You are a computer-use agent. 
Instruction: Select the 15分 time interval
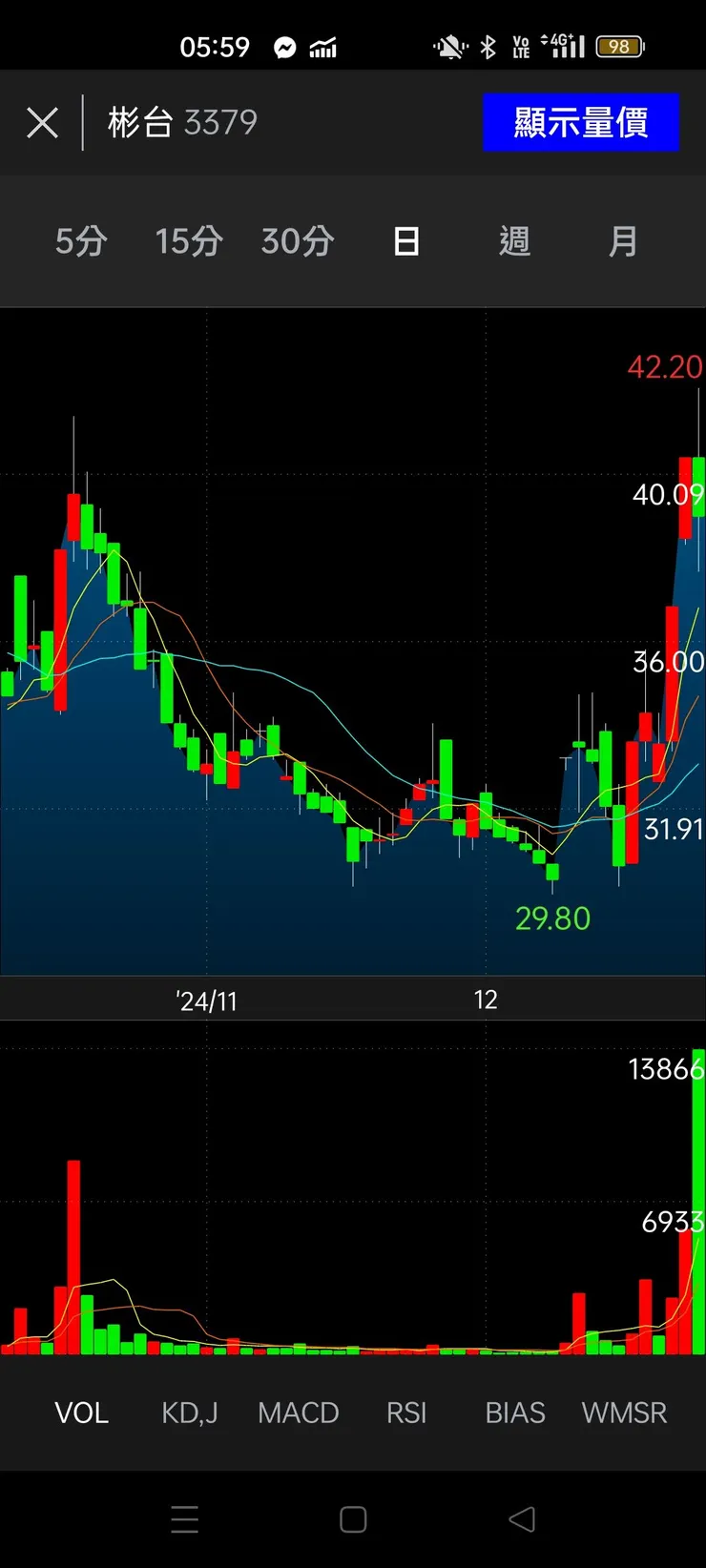189,241
